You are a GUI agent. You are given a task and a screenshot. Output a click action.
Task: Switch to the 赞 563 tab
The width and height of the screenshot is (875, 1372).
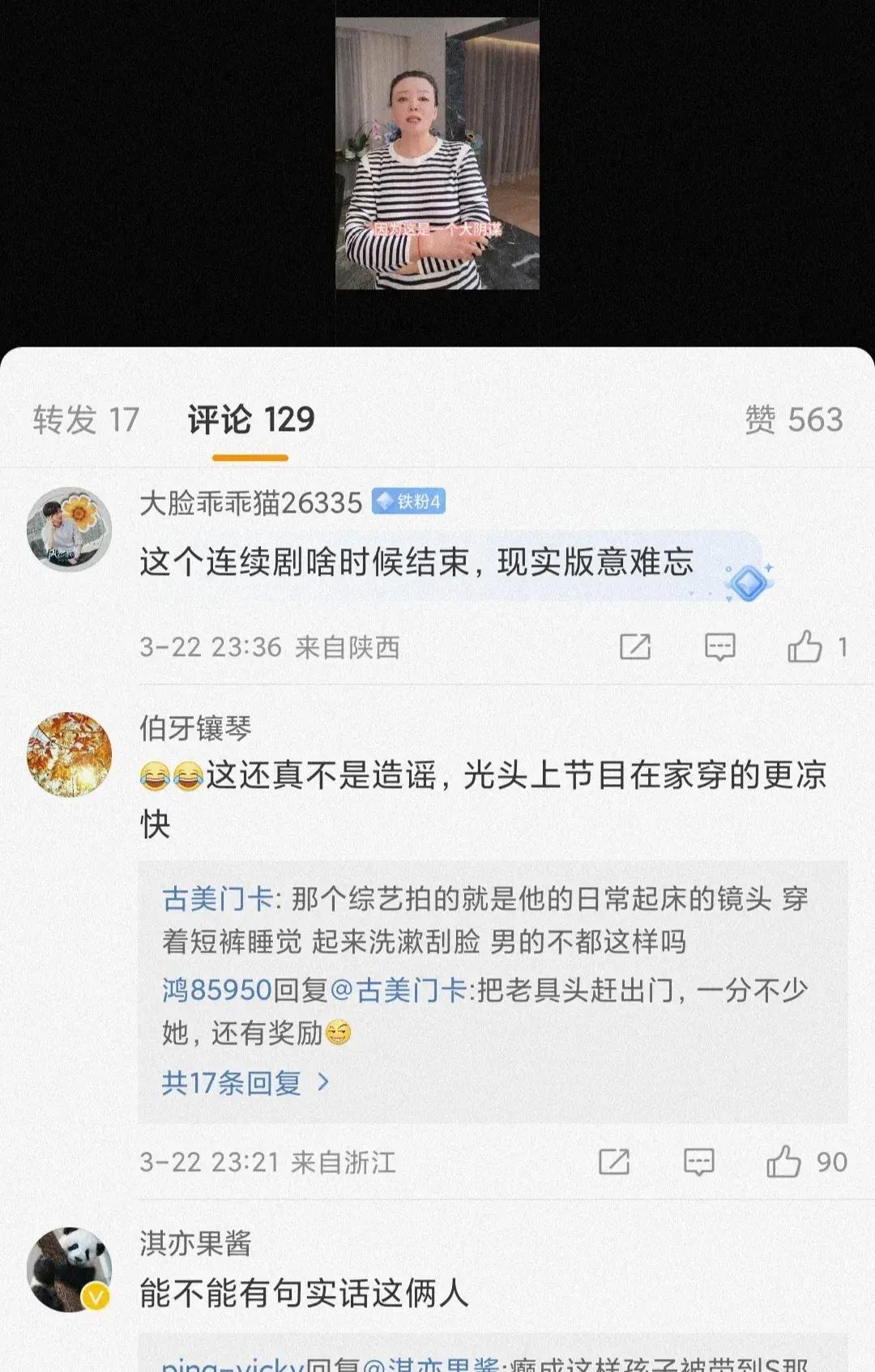793,420
